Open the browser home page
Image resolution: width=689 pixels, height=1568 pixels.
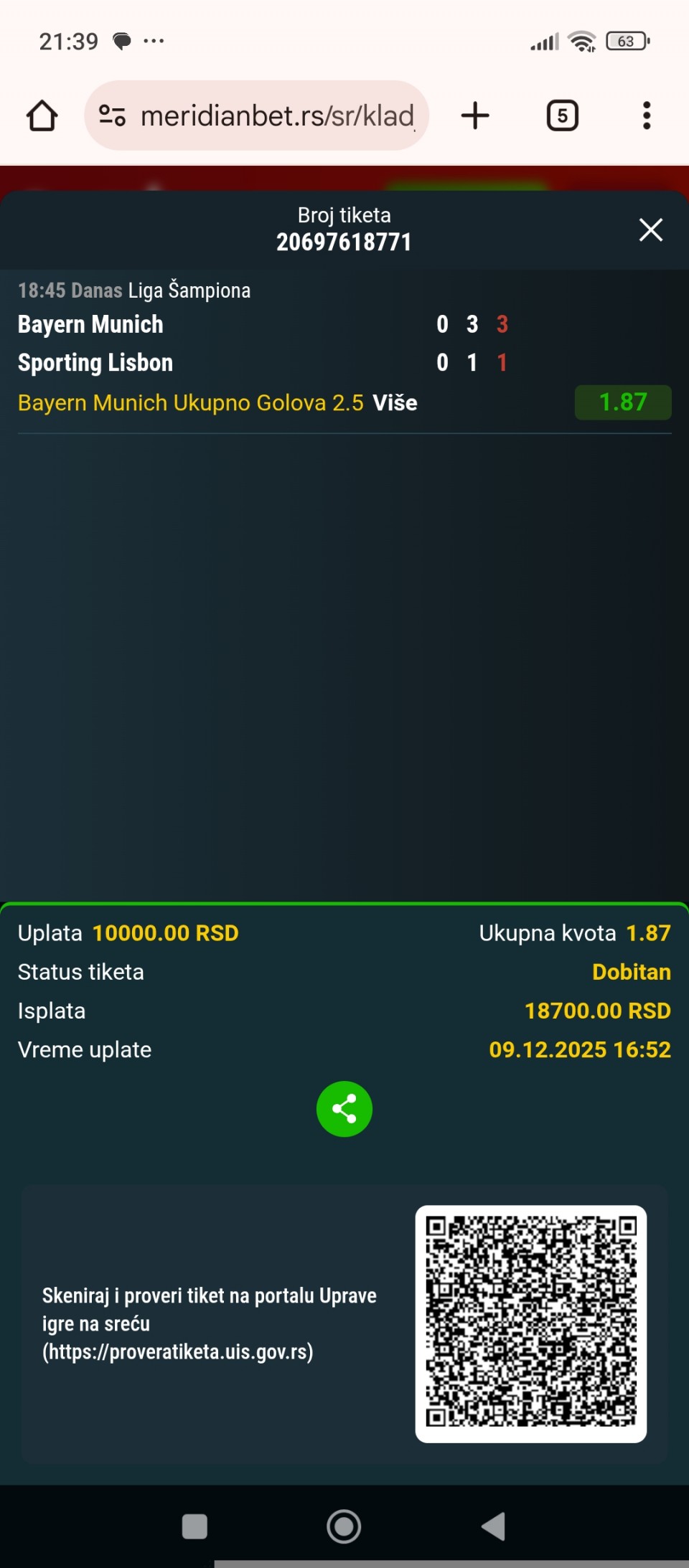42,115
